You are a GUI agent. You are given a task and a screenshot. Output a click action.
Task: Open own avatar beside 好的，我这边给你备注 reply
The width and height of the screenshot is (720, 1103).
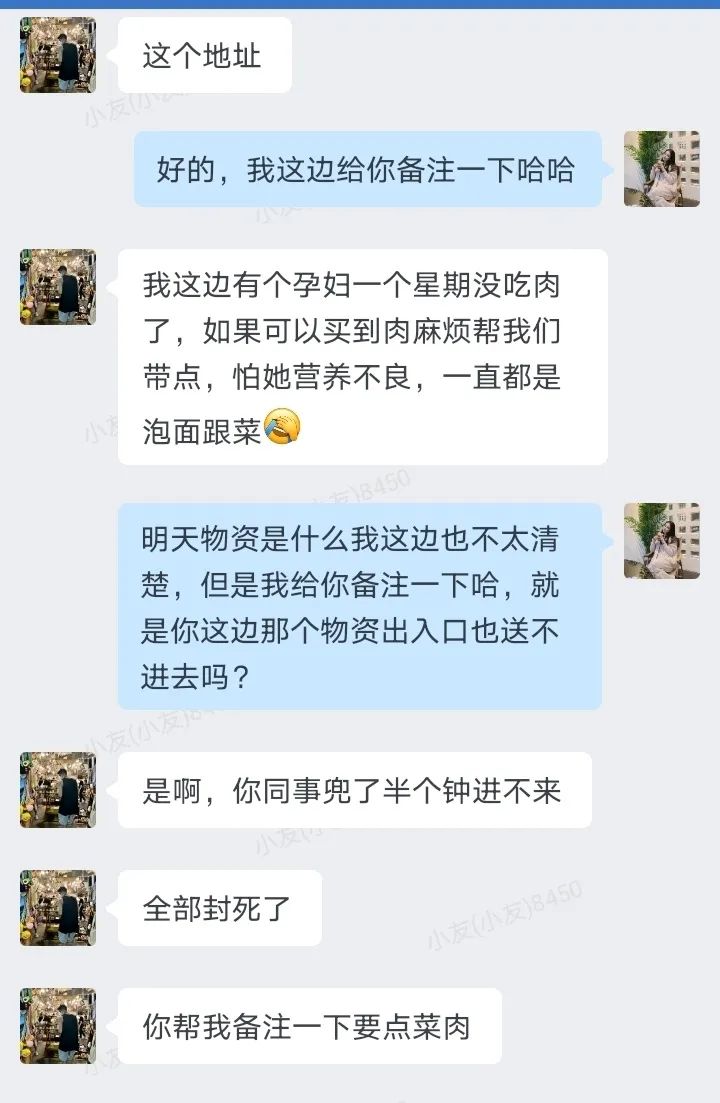click(661, 168)
